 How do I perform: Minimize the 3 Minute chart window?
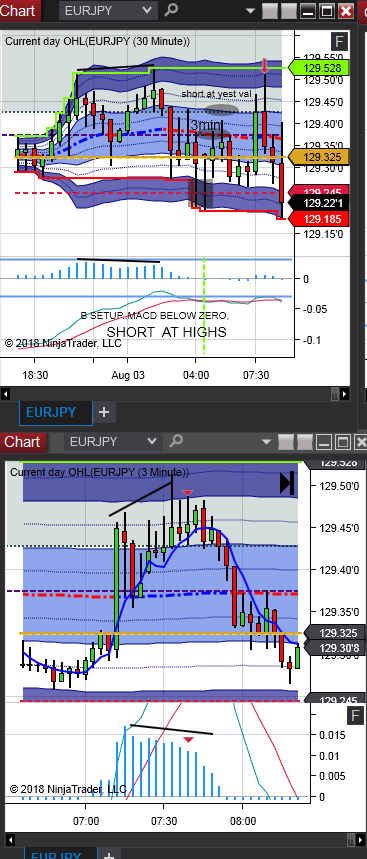point(324,442)
